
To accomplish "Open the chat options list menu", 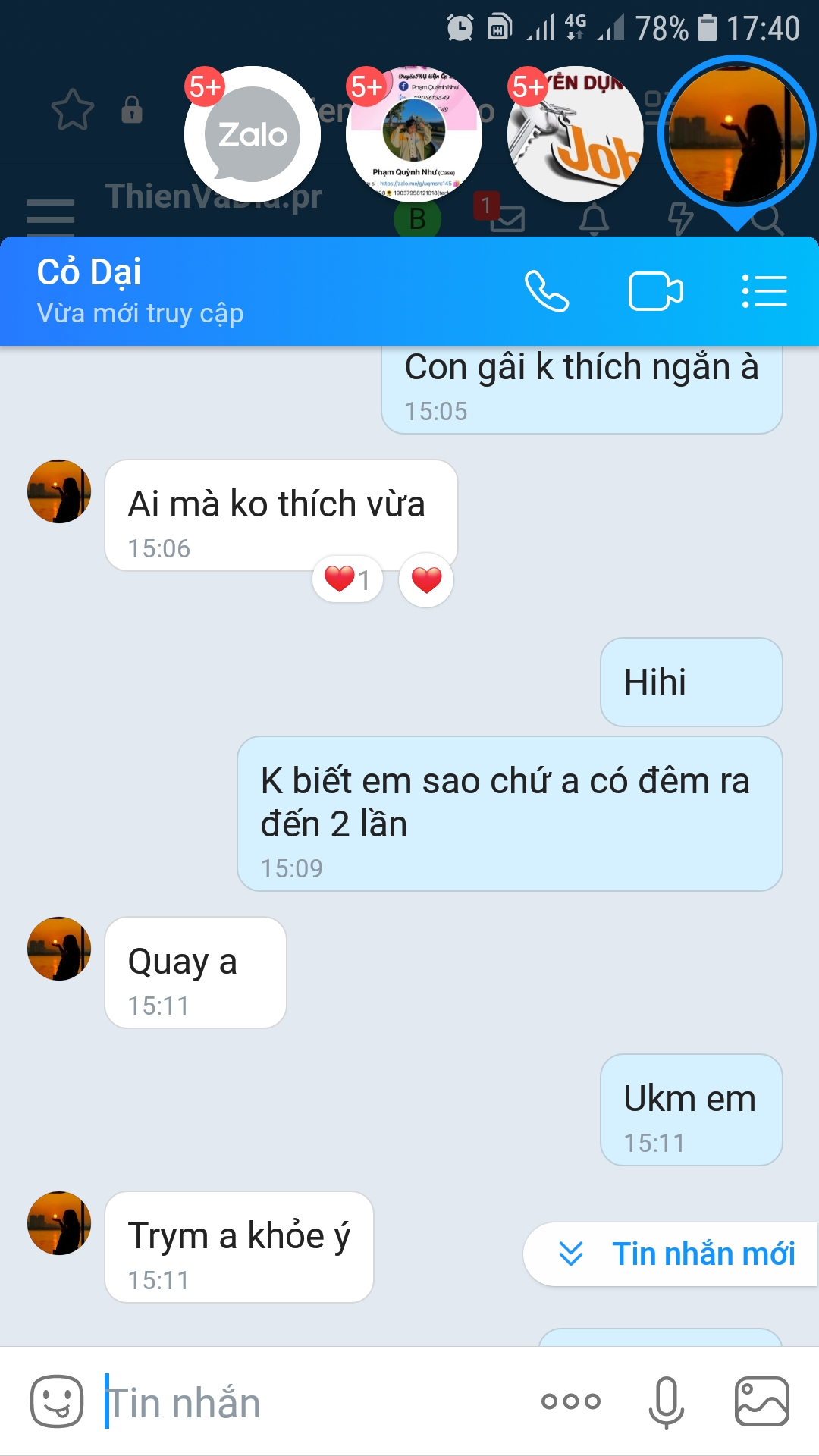I will tap(764, 291).
